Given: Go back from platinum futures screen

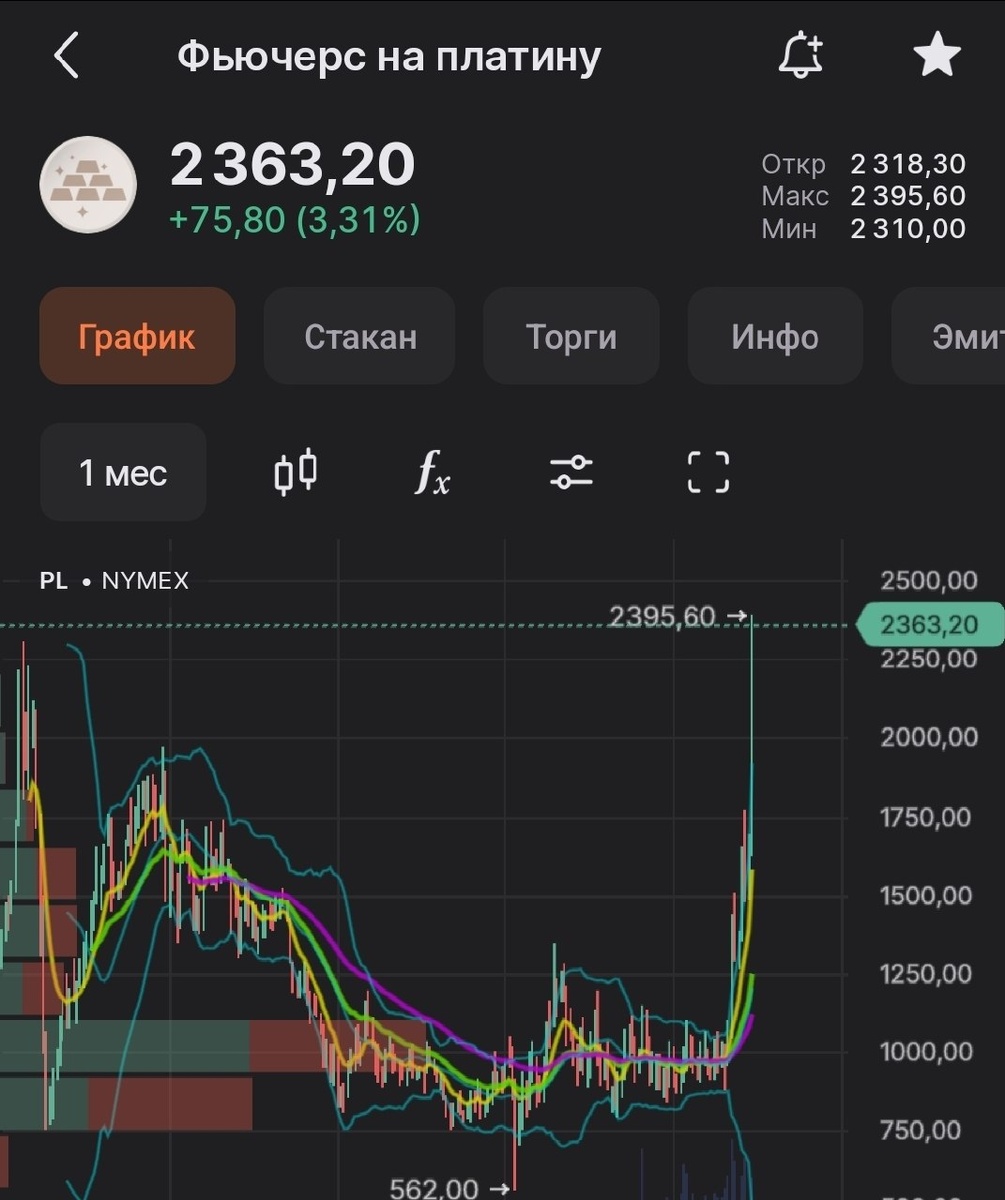Looking at the screenshot, I should pos(66,56).
